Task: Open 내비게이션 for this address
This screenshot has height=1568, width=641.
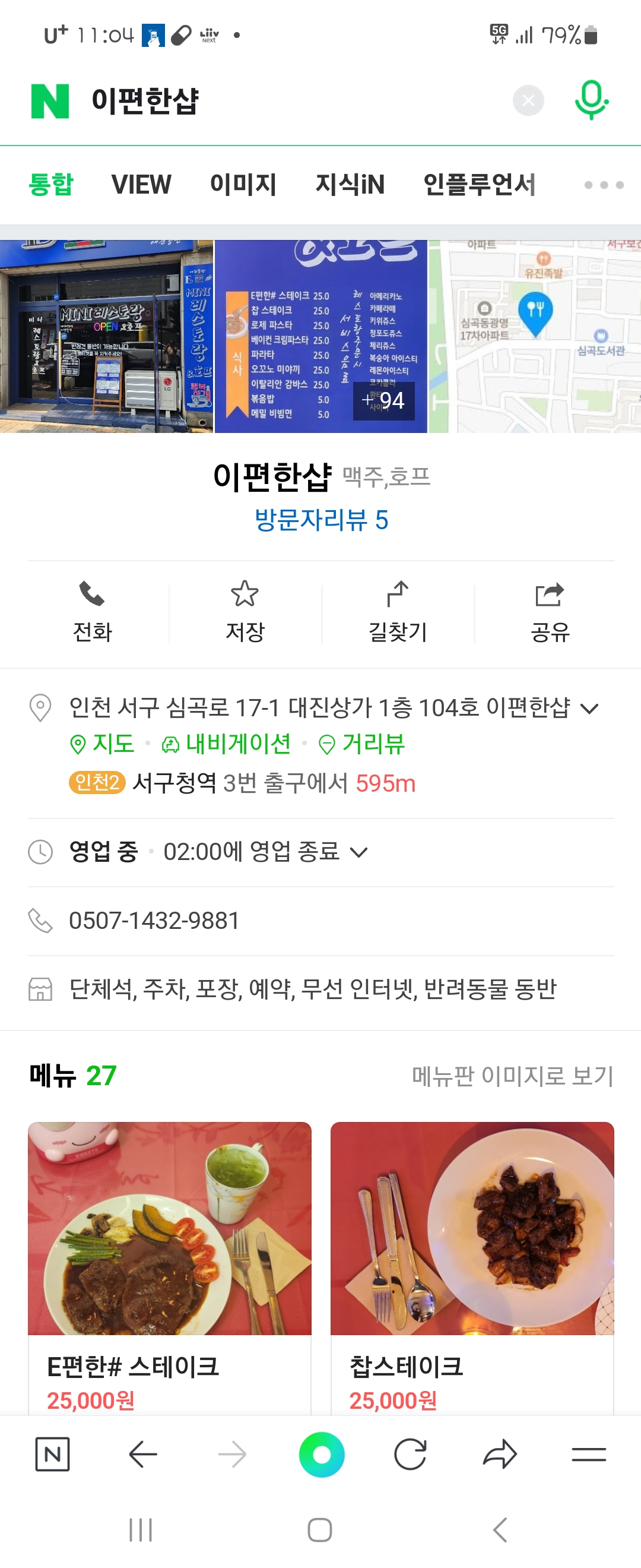Action: (226, 744)
